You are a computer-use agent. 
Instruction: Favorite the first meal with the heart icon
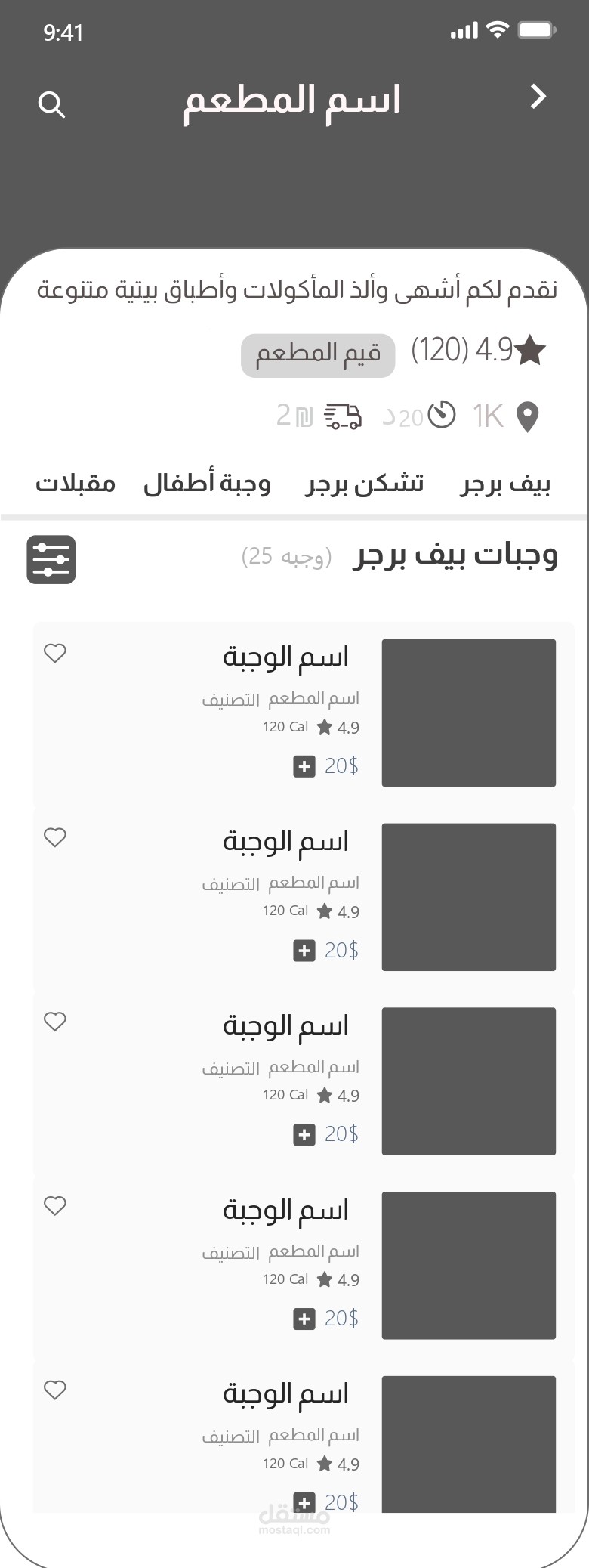(x=55, y=653)
